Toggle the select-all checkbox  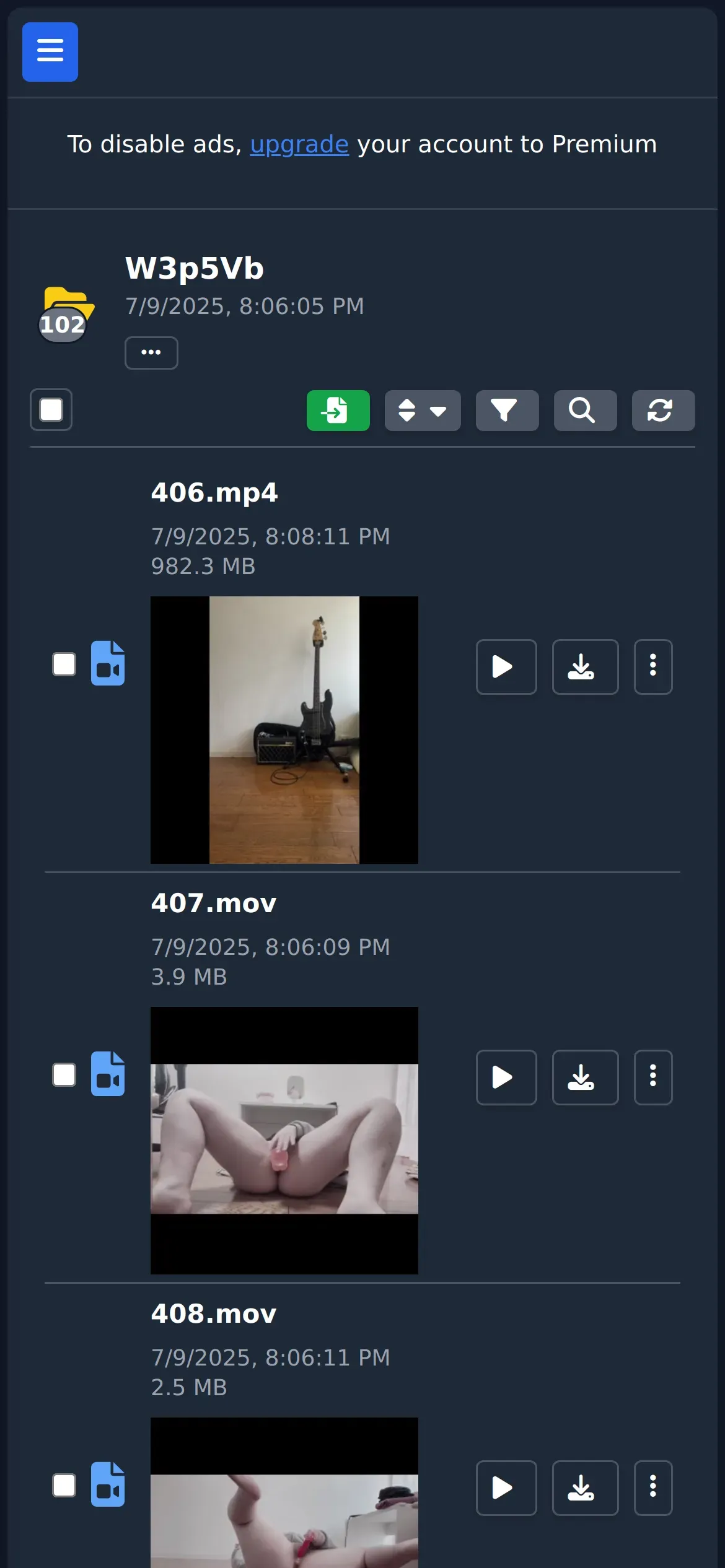click(51, 410)
